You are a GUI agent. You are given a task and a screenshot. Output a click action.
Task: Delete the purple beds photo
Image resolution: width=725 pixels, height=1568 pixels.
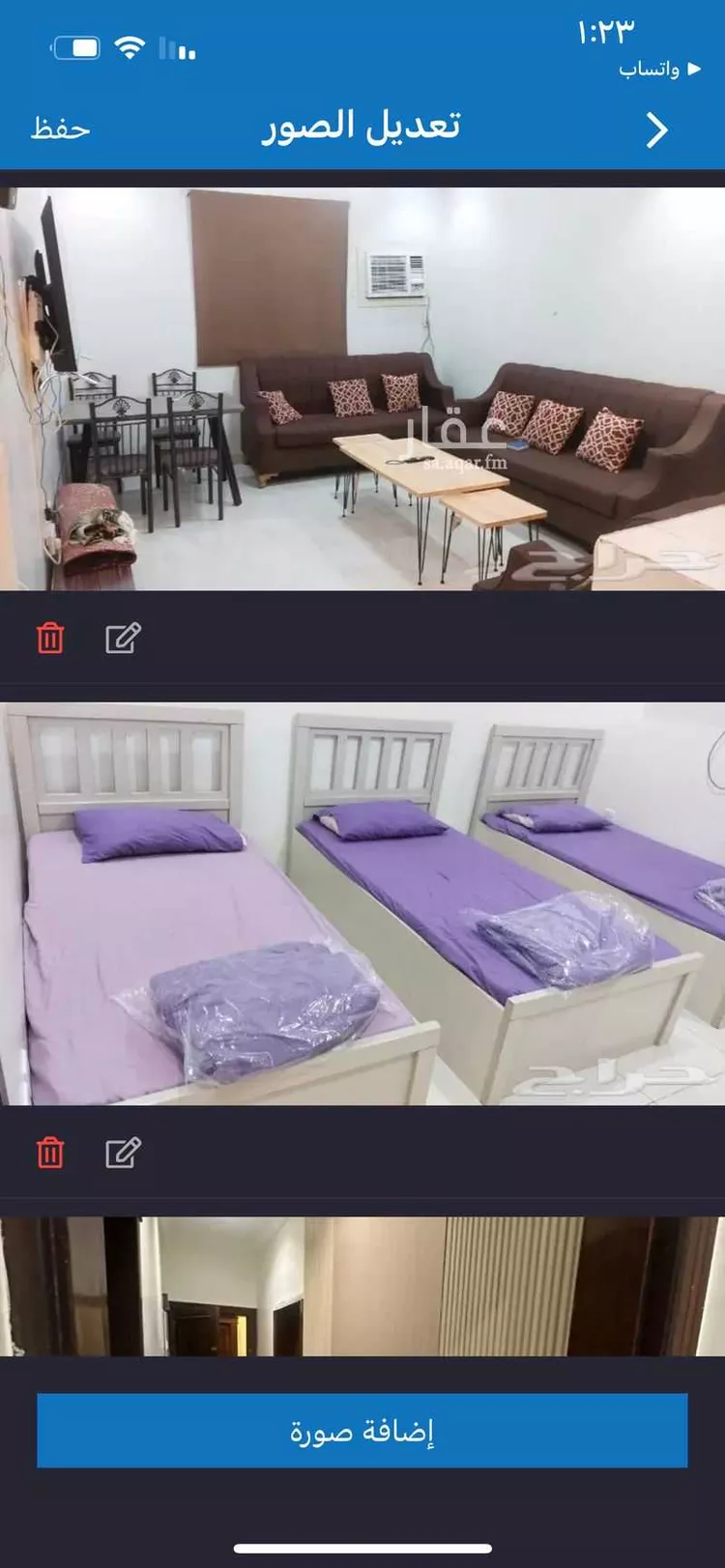tap(50, 1153)
